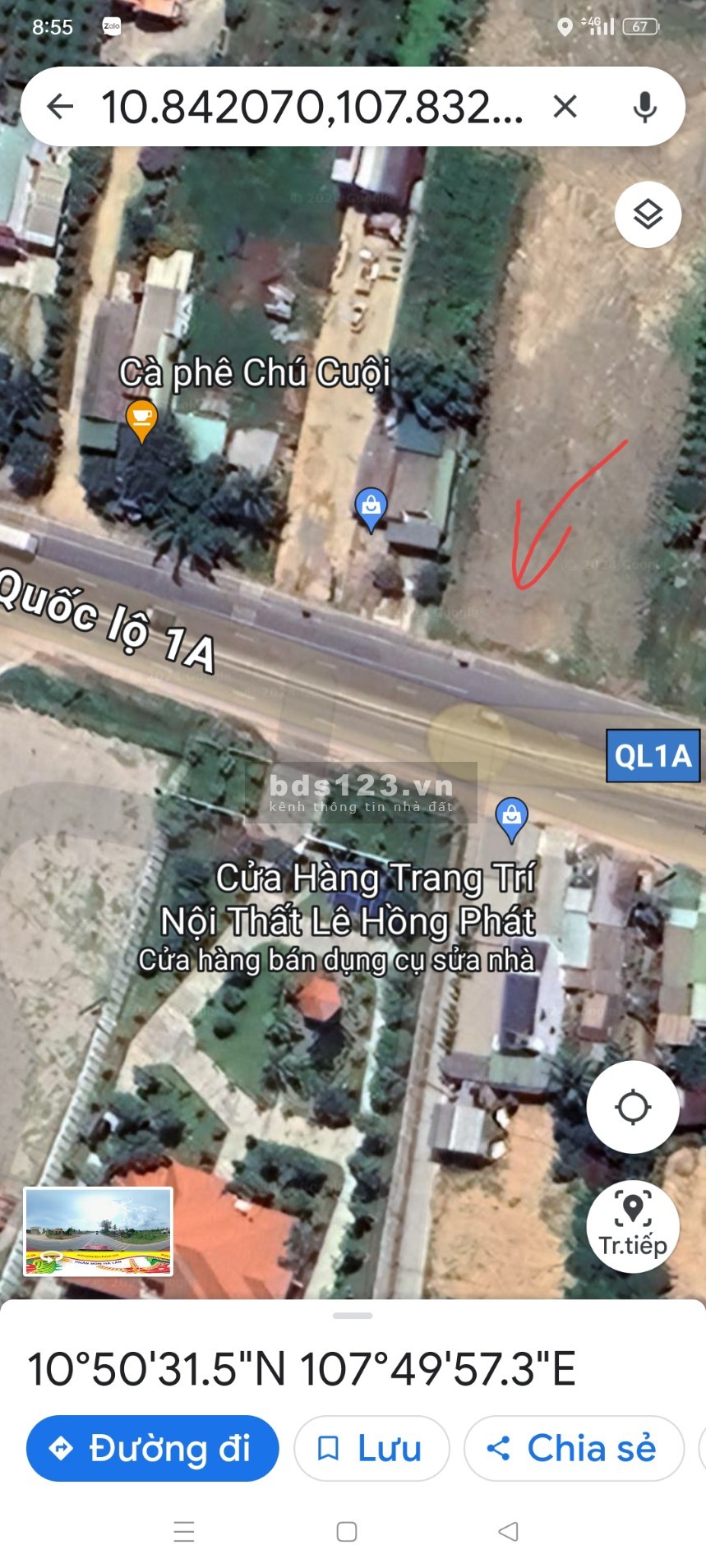This screenshot has height=1568, width=706.
Task: Go back using the search bar arrow
Action: point(60,107)
